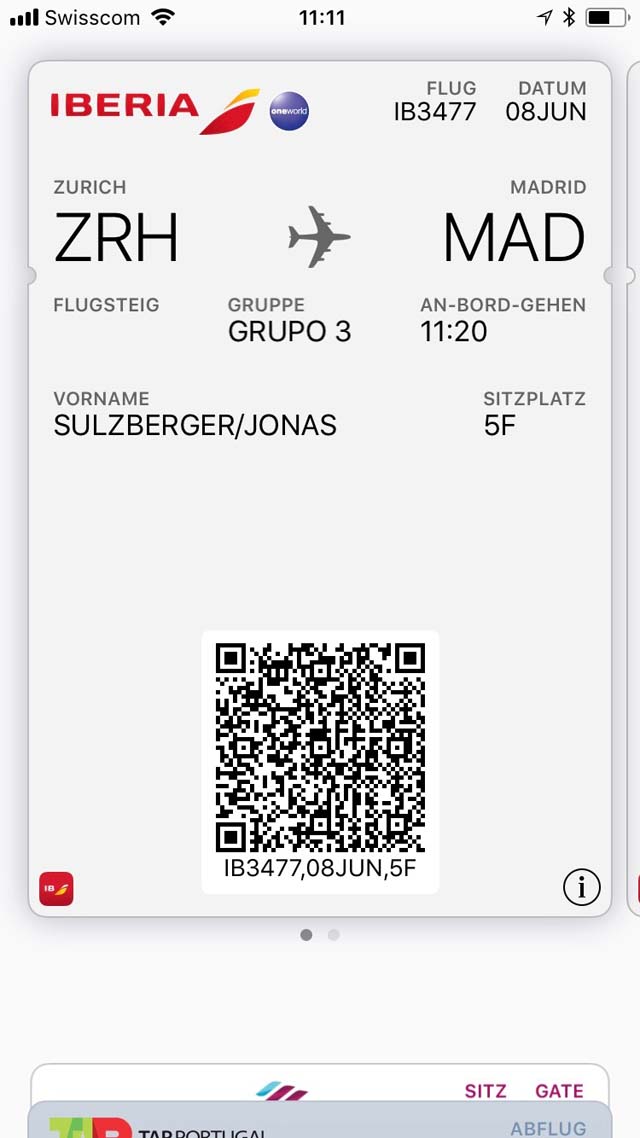Open the Iberia app icon on the pass
Image resolution: width=640 pixels, height=1138 pixels.
click(57, 888)
